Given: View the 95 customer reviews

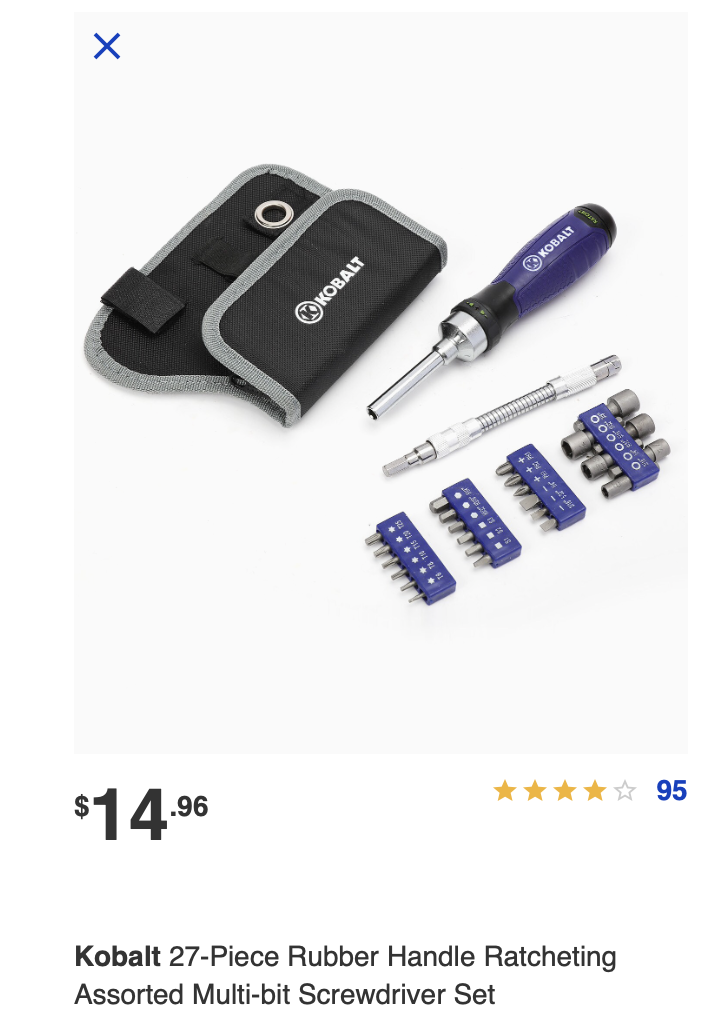Looking at the screenshot, I should (671, 791).
